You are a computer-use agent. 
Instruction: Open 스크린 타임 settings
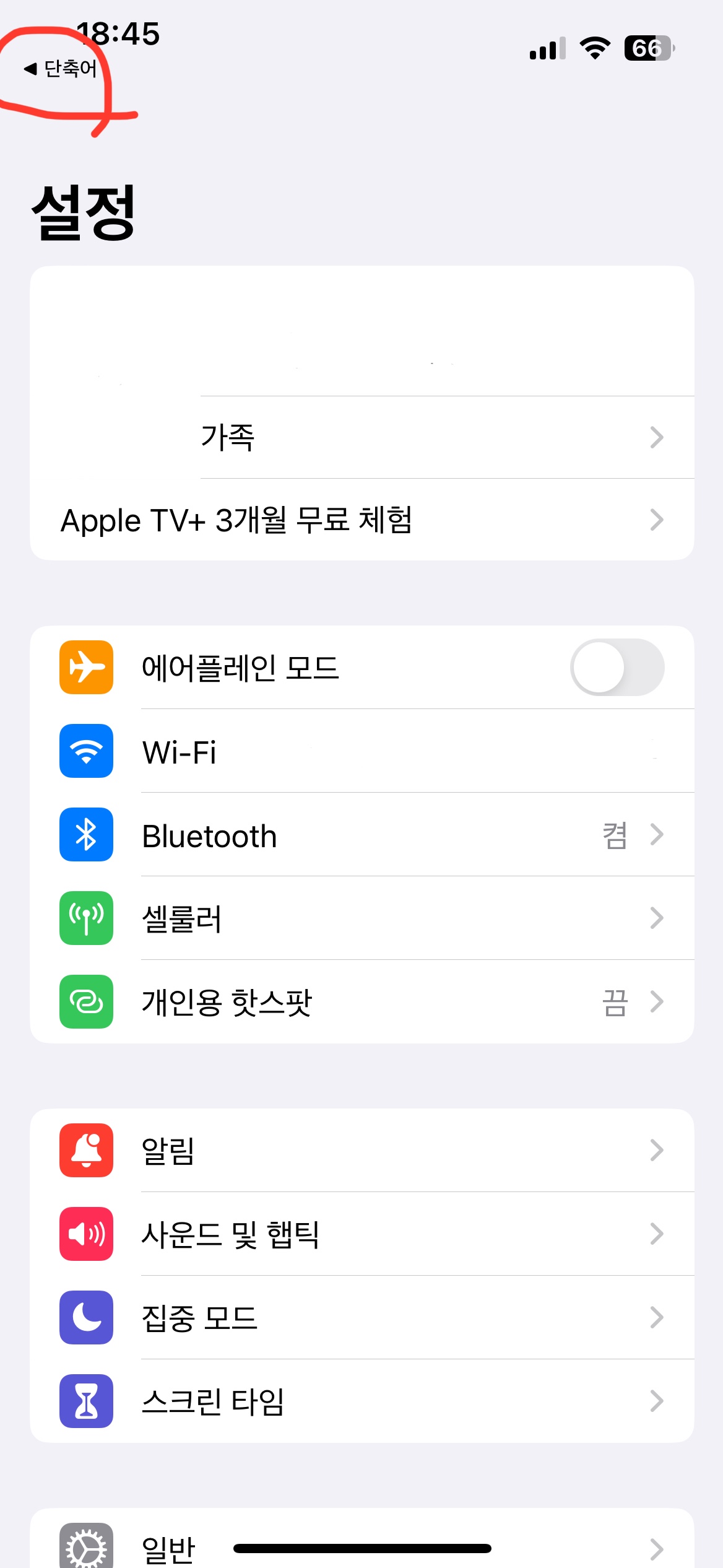(x=371, y=1401)
